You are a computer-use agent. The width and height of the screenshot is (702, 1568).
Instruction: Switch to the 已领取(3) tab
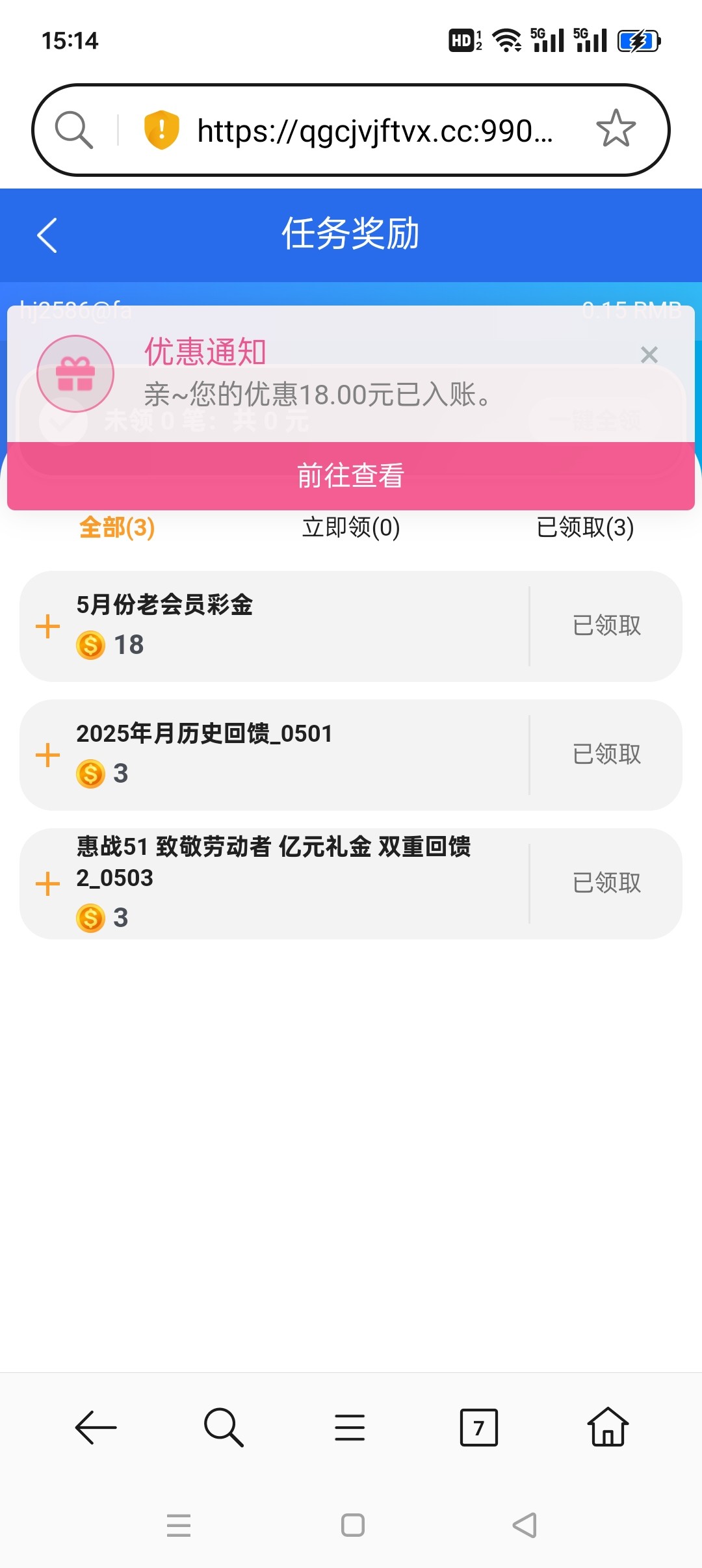click(x=585, y=527)
